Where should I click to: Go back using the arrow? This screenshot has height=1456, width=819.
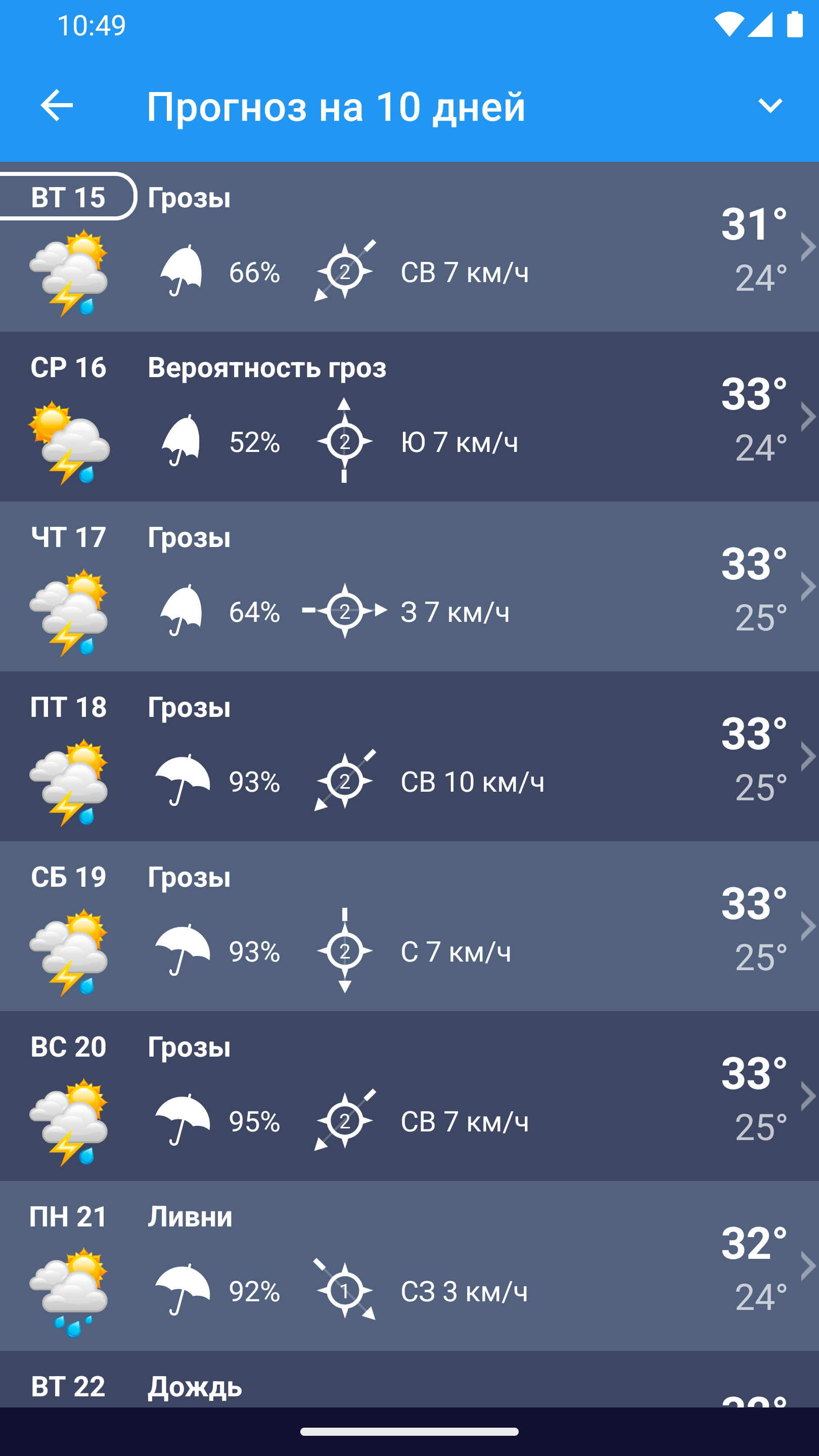[57, 105]
